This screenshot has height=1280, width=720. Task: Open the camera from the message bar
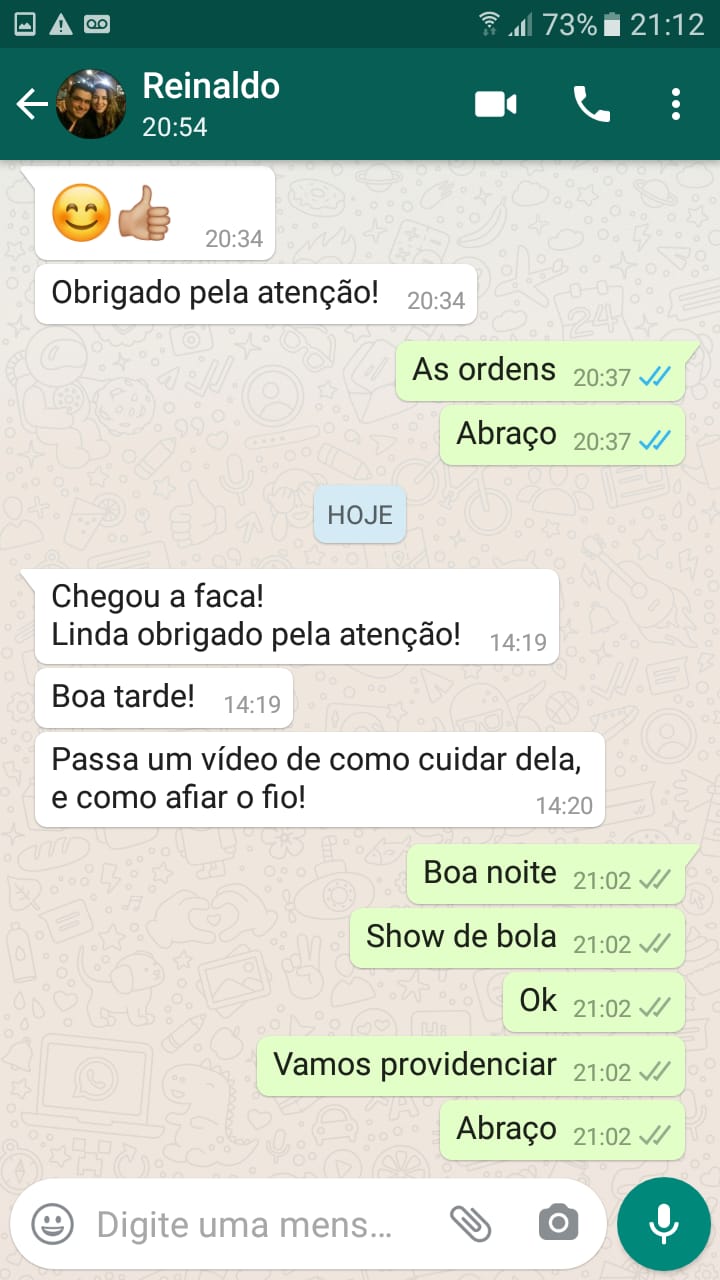point(558,1223)
